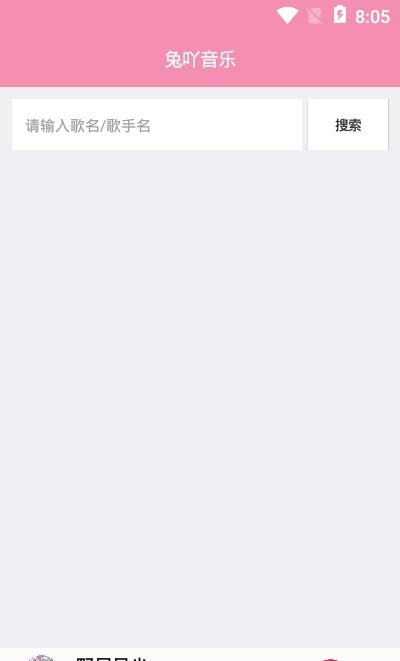Tap the 搜索 search button

point(348,125)
